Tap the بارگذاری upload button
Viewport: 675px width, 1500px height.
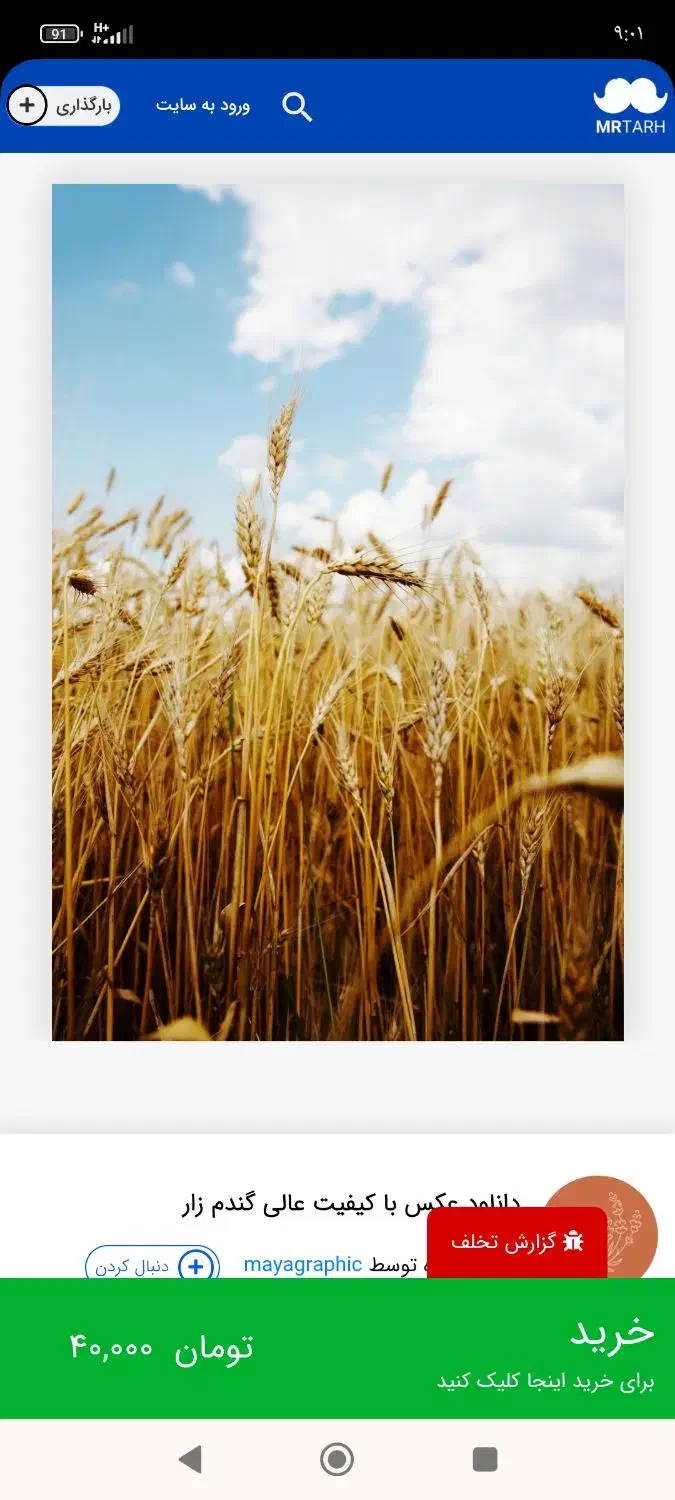point(64,105)
